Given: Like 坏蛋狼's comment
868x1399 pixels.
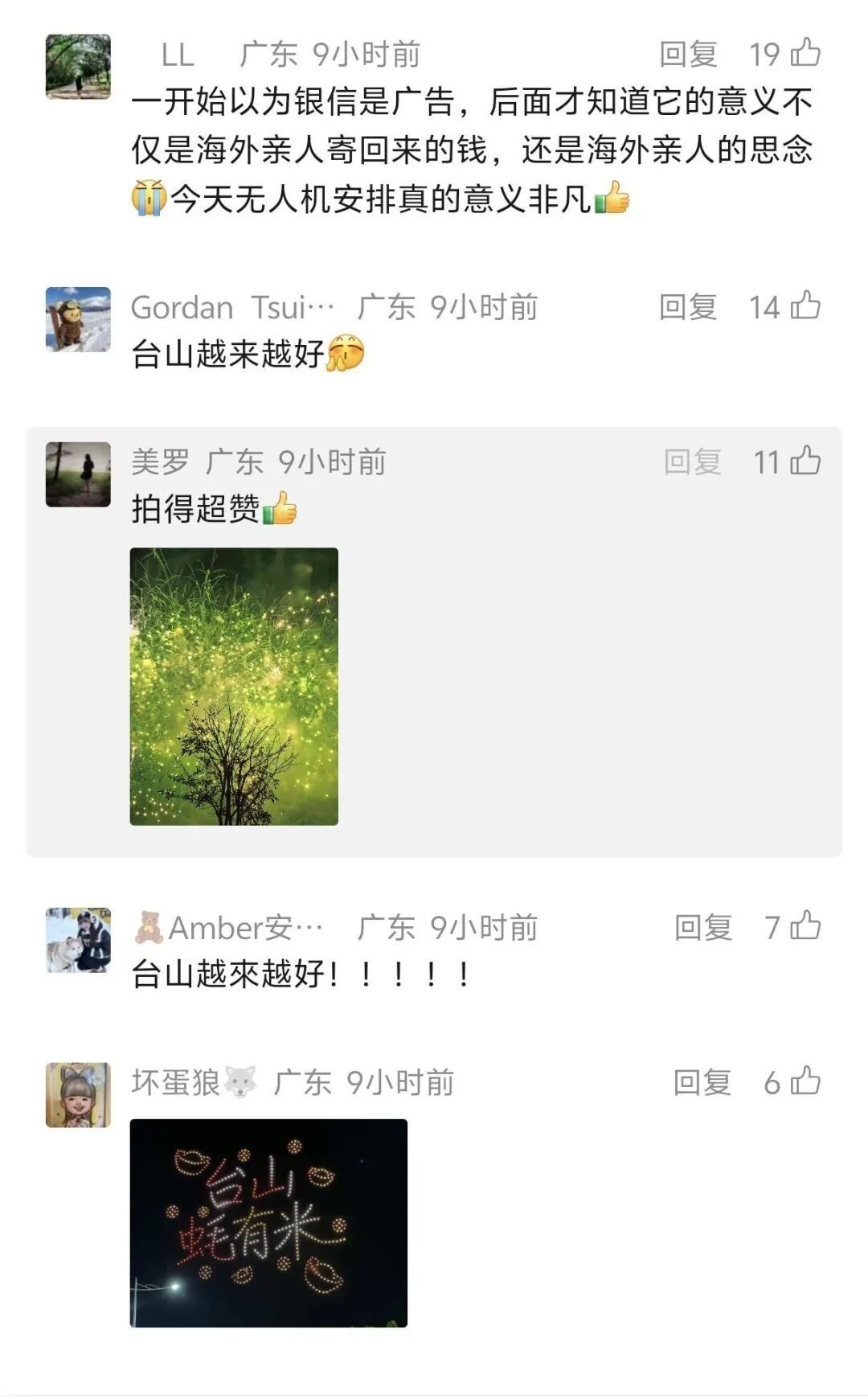Looking at the screenshot, I should point(805,1081).
